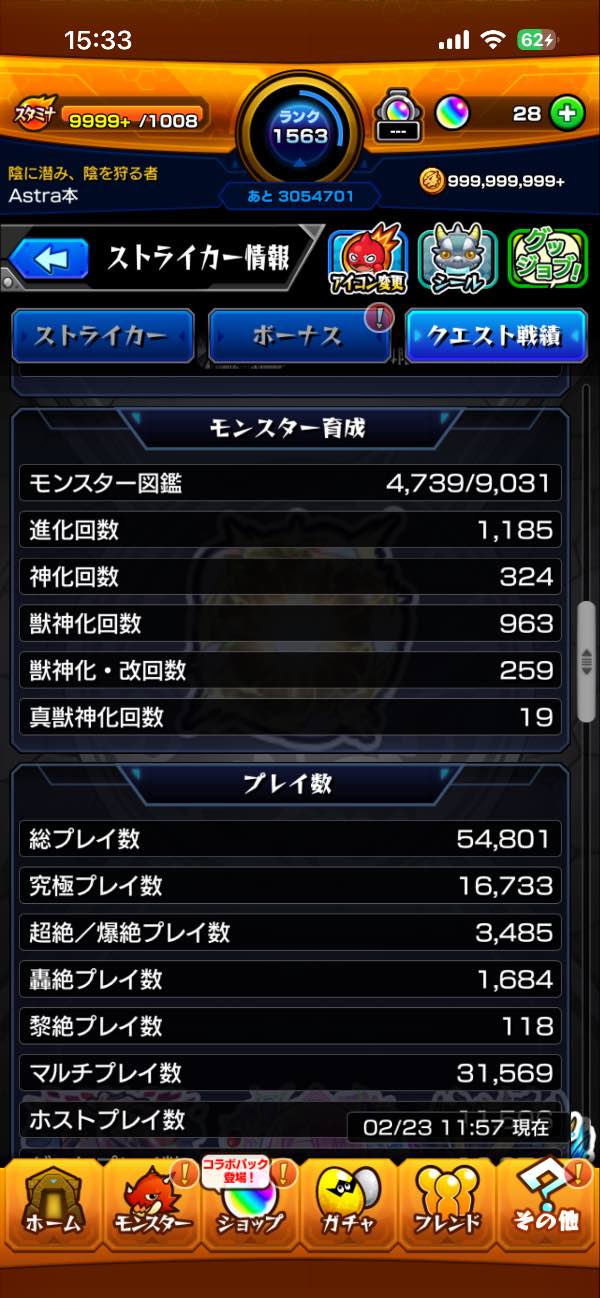Tap the rank 1563 circle

pyautogui.click(x=300, y=128)
